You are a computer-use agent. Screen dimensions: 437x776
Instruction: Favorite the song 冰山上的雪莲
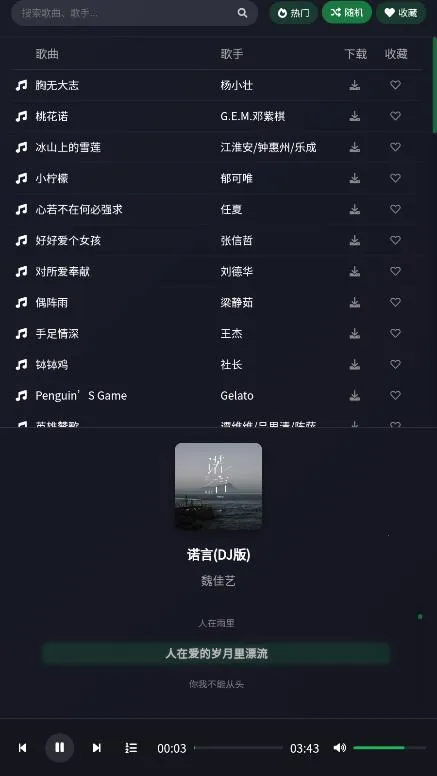(395, 147)
